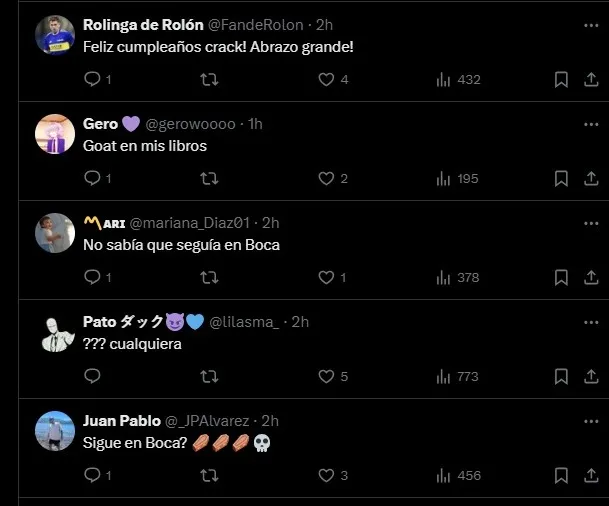
Task: Like Rolinga de Rolón's birthday reply
Action: point(326,79)
